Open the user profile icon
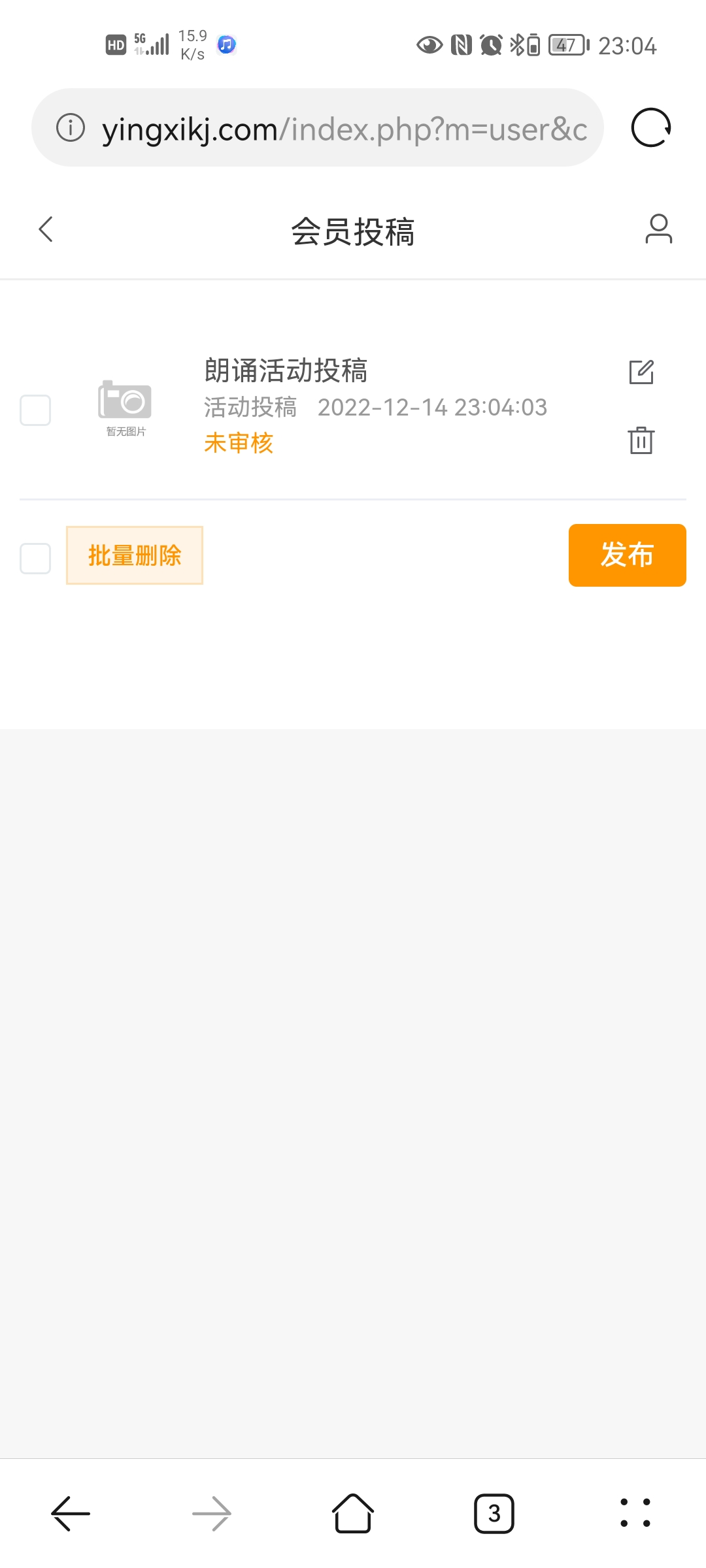Screen dimensions: 706x1568 (x=658, y=229)
